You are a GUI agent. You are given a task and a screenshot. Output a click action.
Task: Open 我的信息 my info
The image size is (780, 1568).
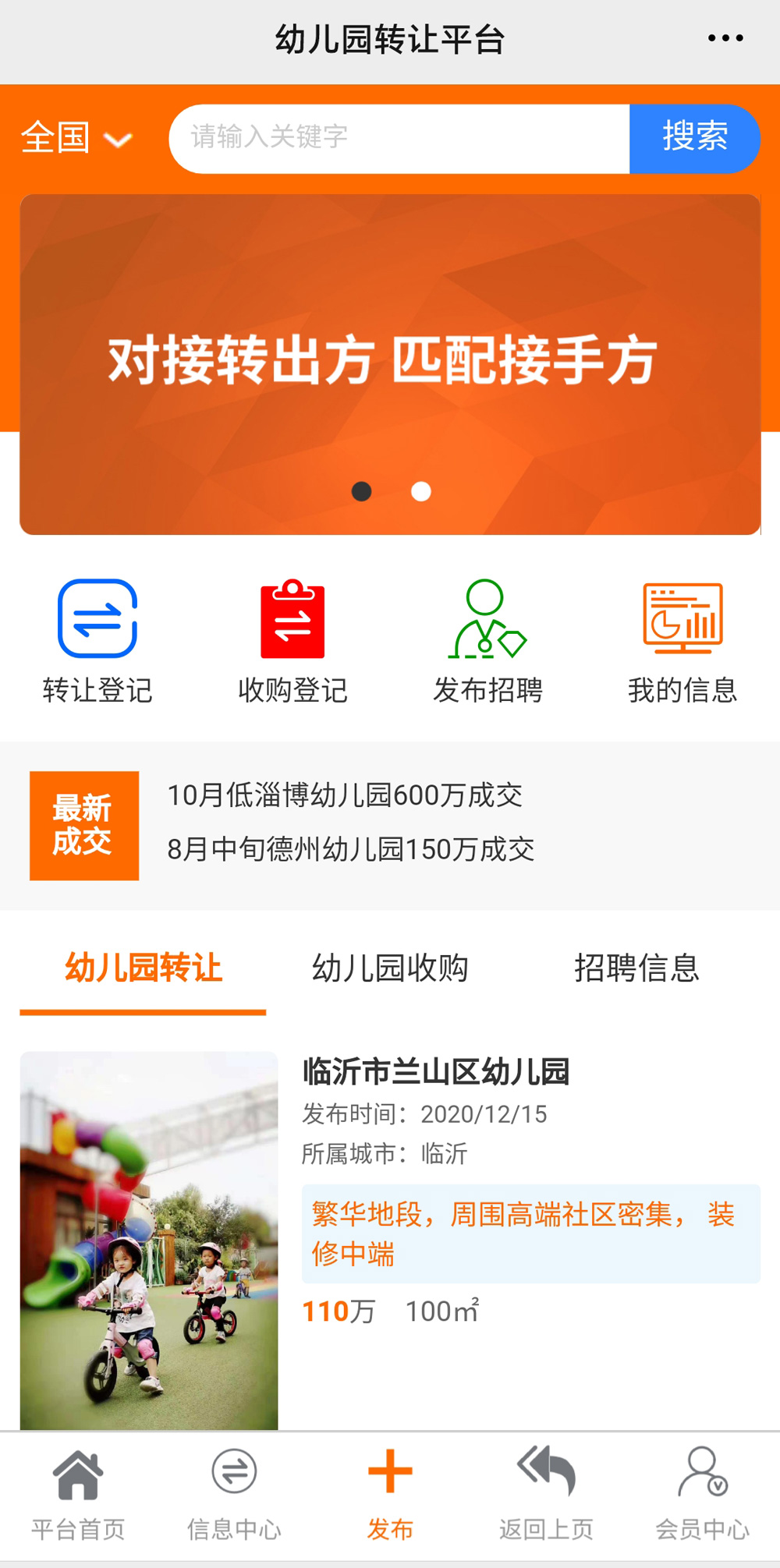click(682, 641)
